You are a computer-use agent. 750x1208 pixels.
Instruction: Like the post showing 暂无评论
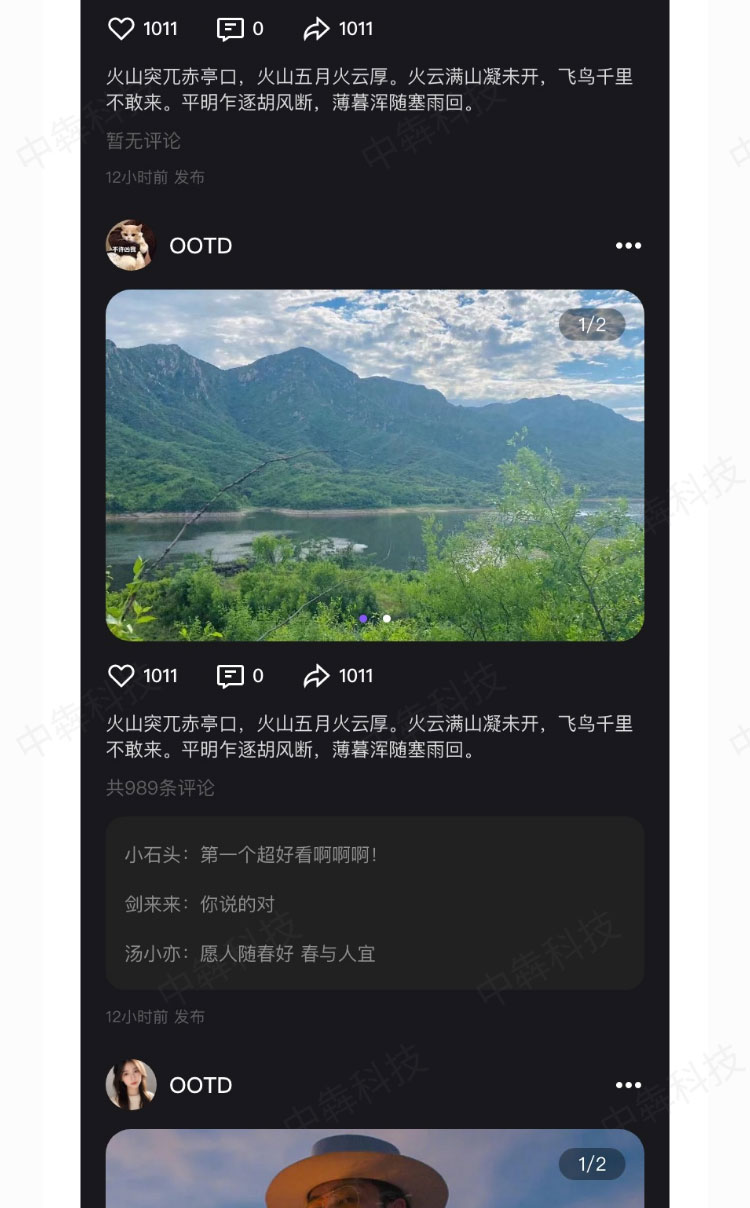point(121,29)
